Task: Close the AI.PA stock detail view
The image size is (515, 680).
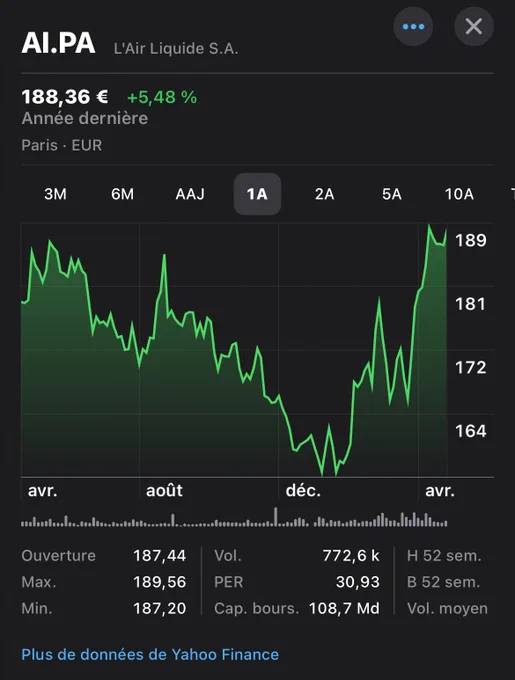Action: point(474,26)
